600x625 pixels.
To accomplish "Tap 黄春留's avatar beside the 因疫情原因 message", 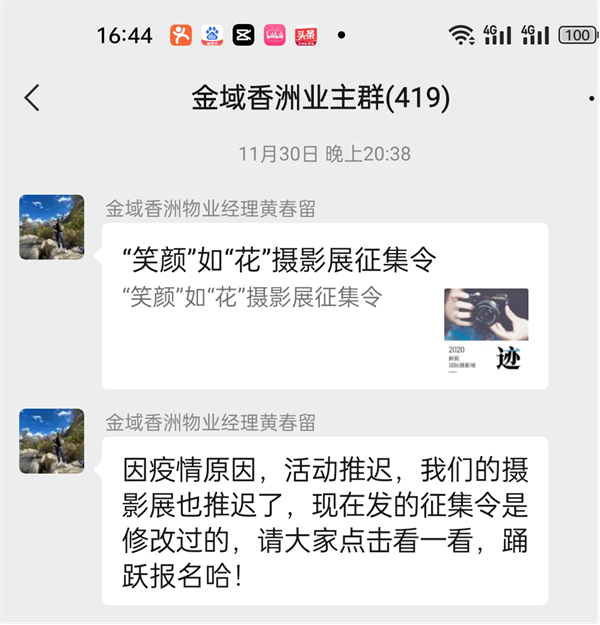I will 52,440.
